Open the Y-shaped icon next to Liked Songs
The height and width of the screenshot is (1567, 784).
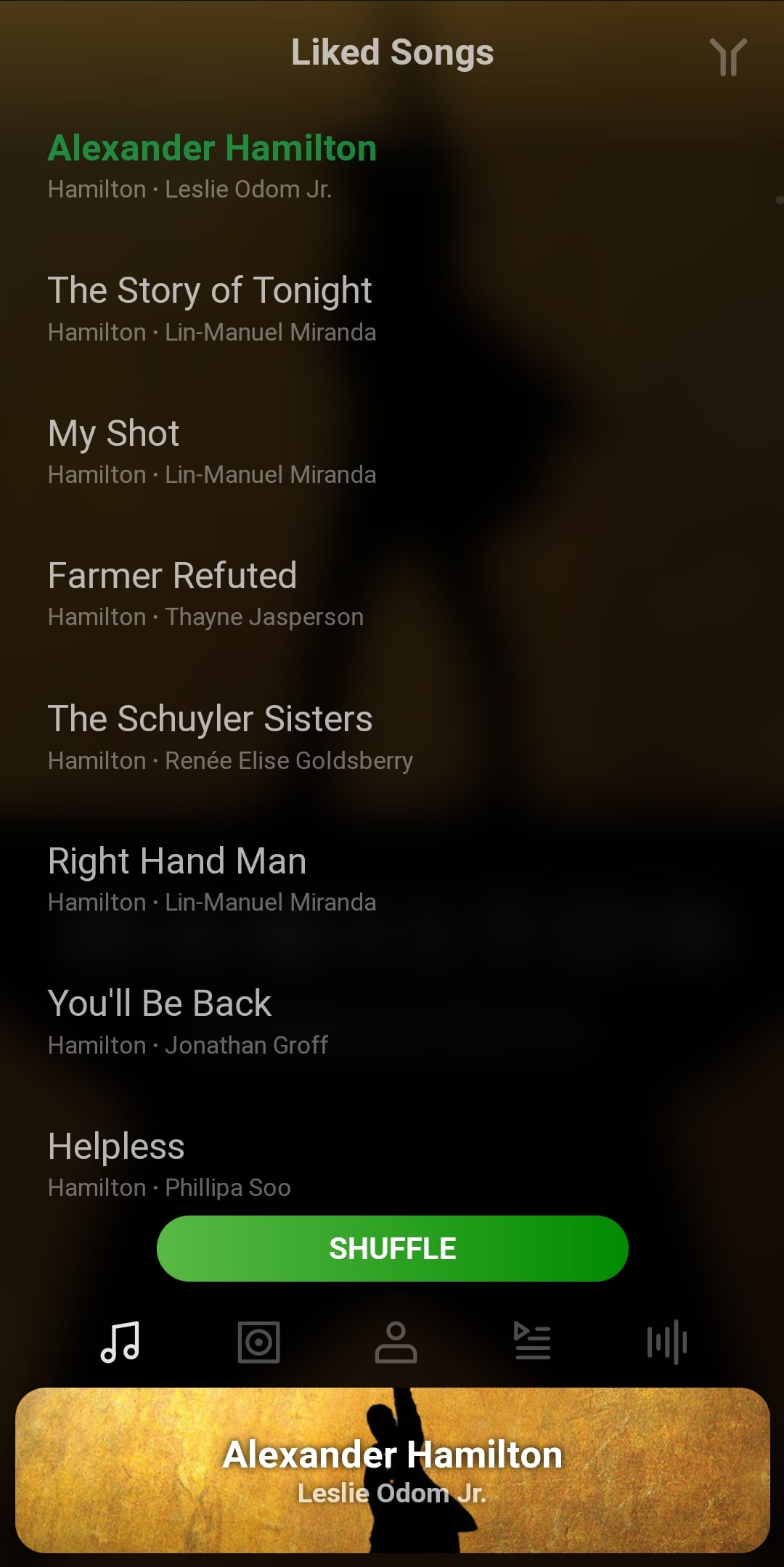728,57
